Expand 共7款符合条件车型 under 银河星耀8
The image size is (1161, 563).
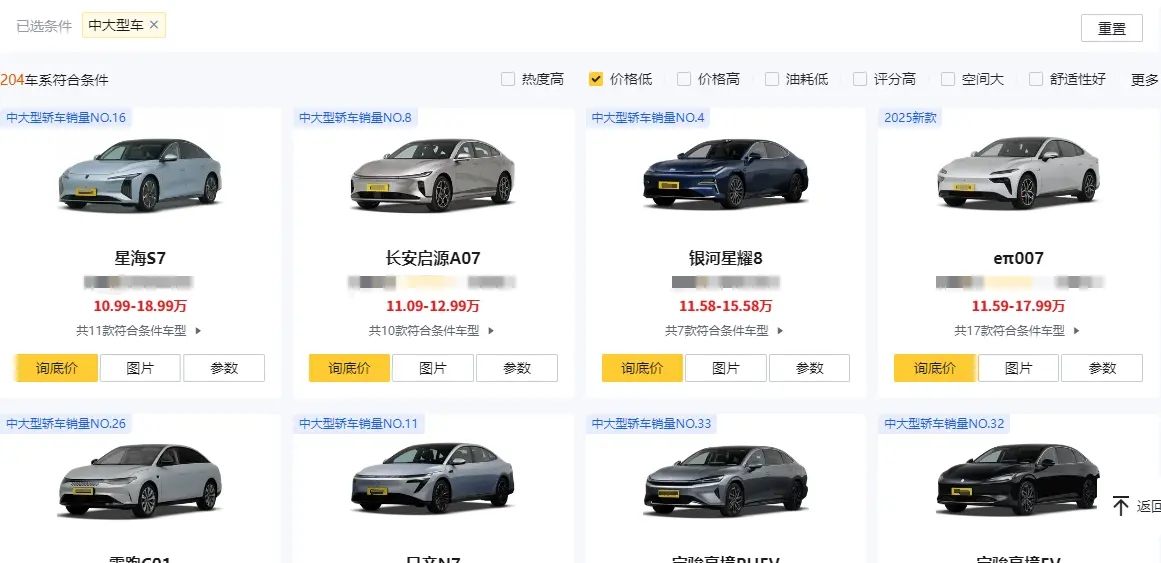[725, 330]
